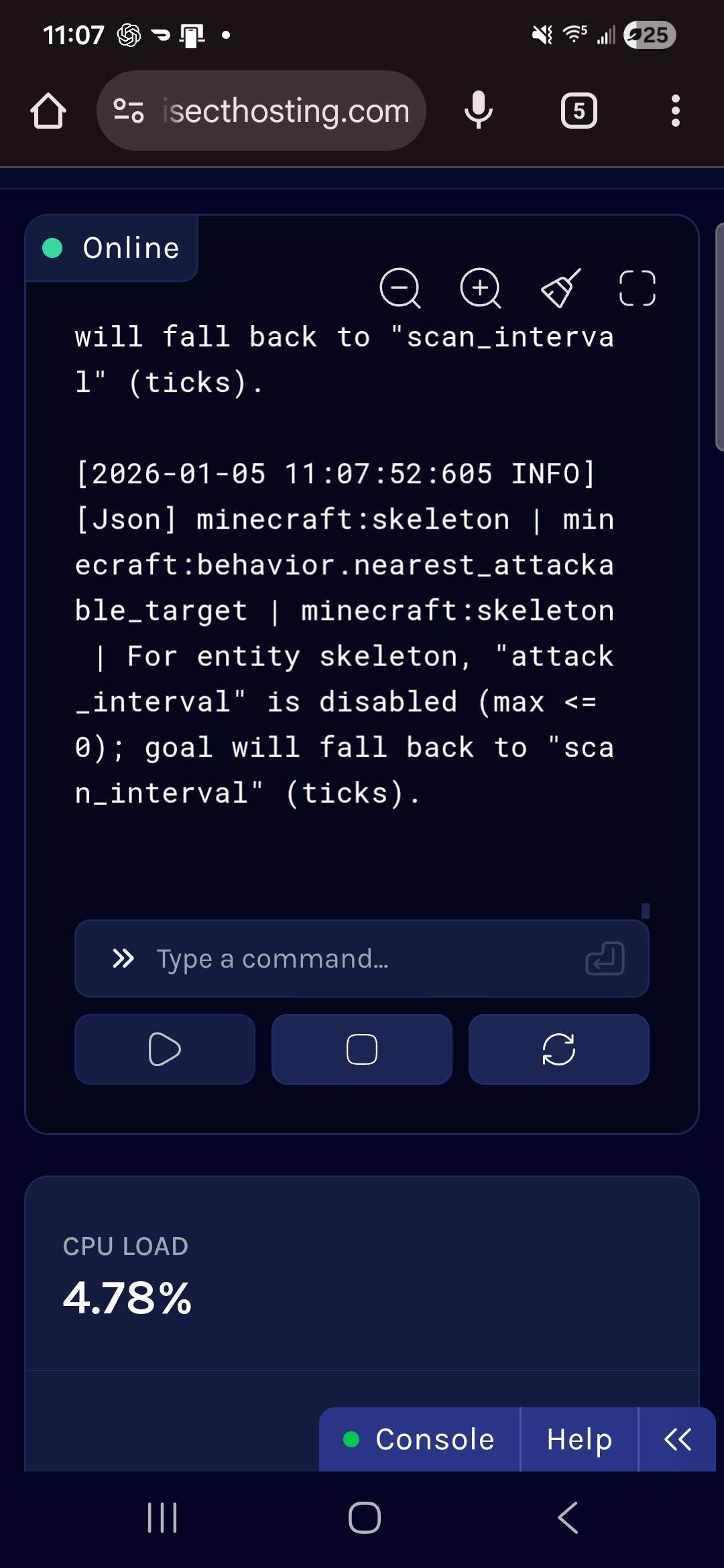Screen dimensions: 724x1568
Task: Go back using the system back button
Action: tap(567, 1518)
